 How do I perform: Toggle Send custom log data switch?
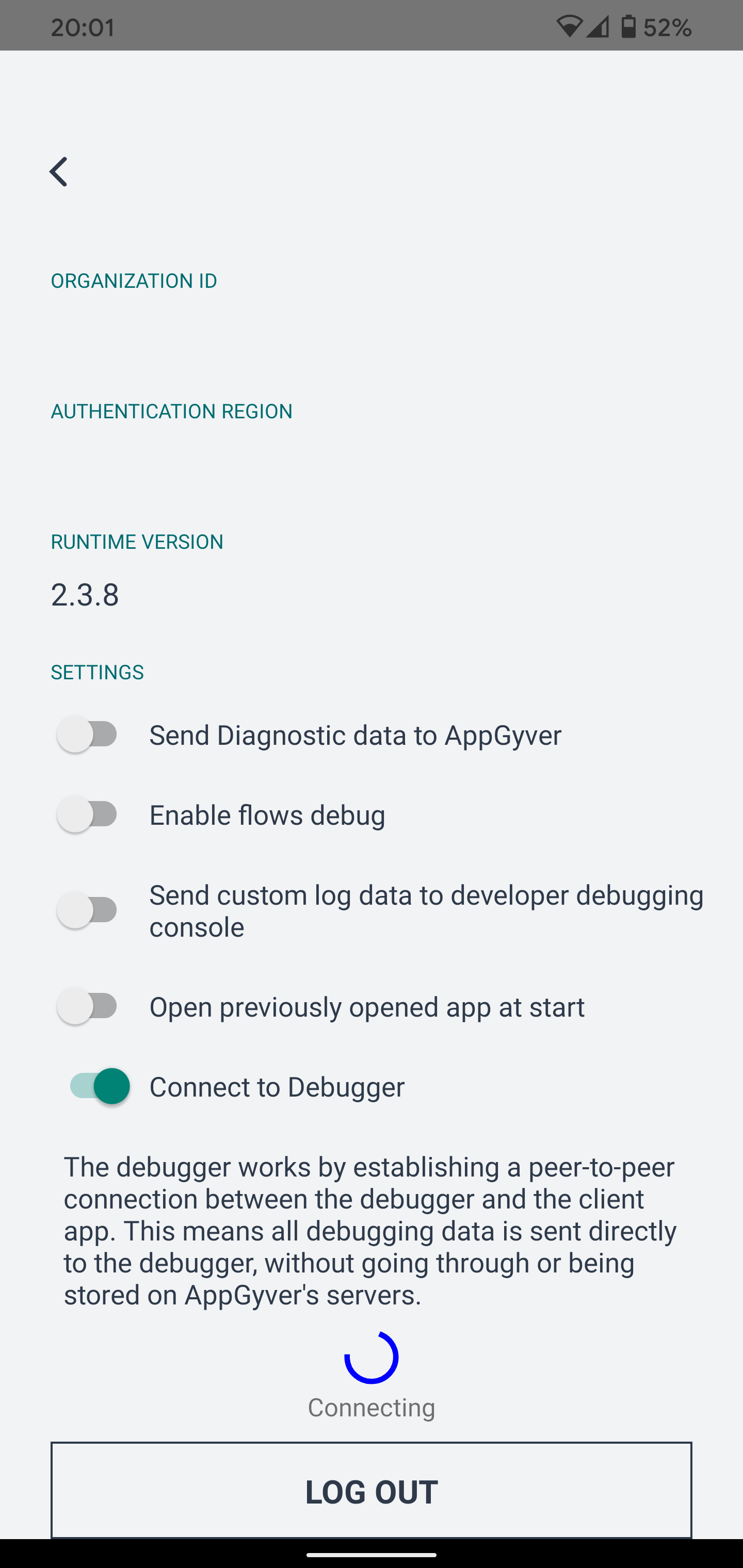click(x=87, y=910)
